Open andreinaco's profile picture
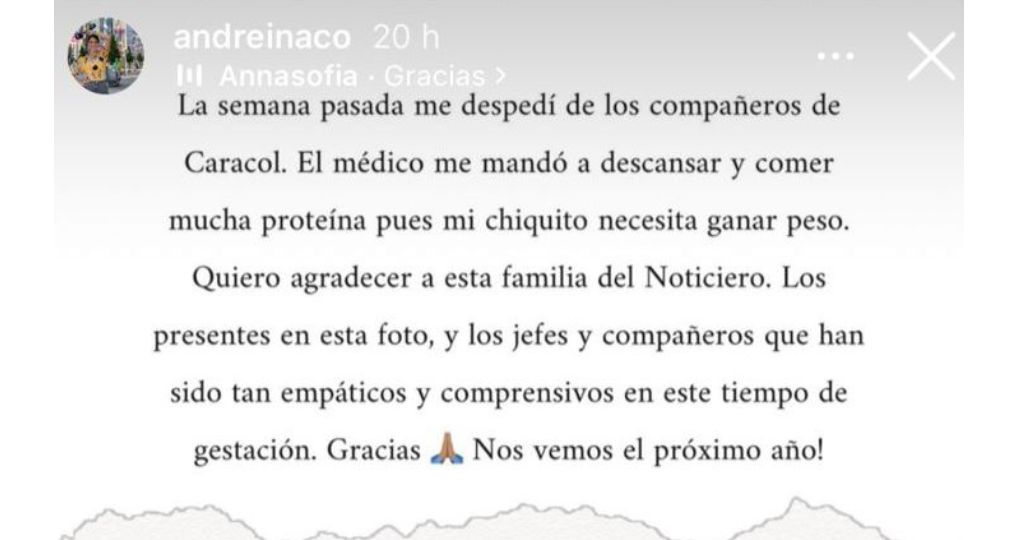Screen dimensions: 1035x540 click(106, 57)
